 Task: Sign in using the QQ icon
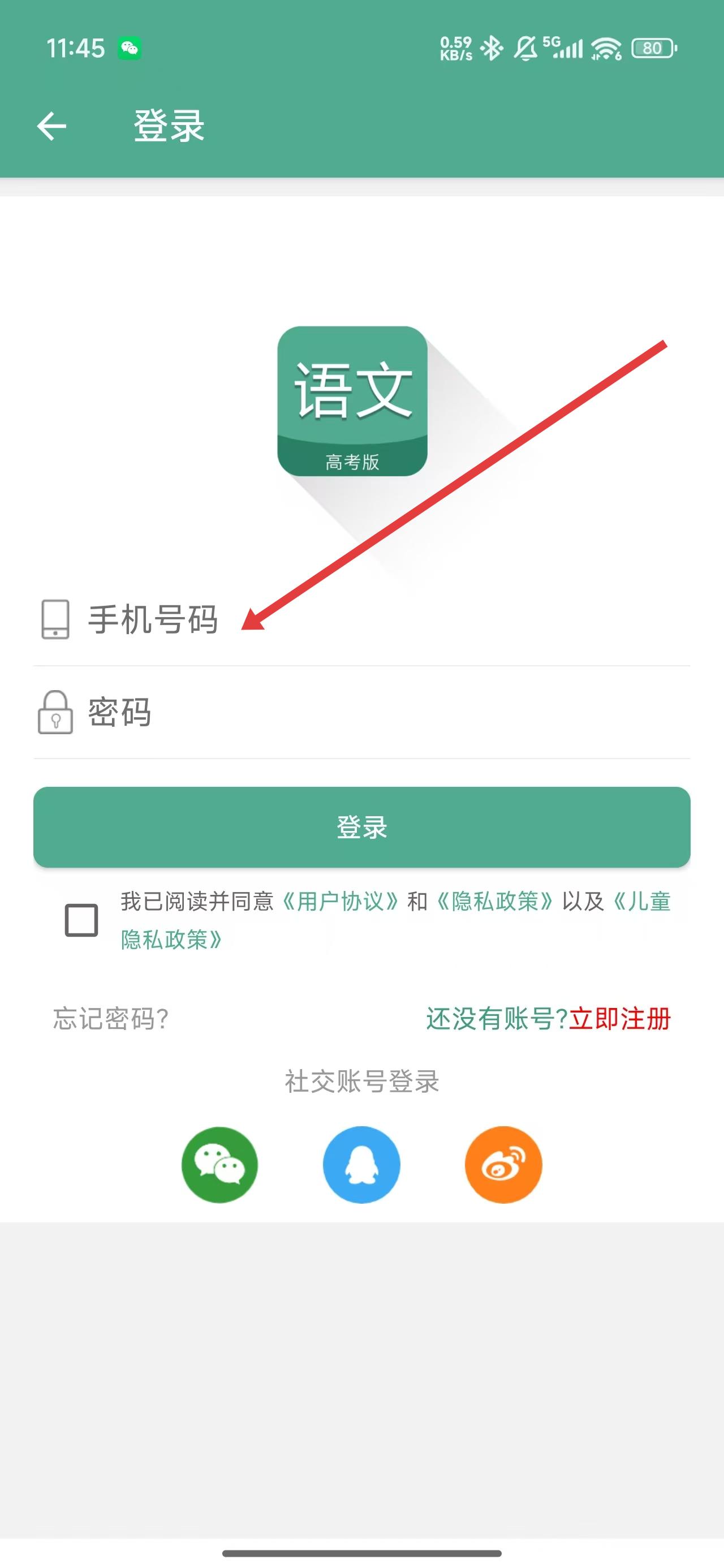coord(361,1165)
